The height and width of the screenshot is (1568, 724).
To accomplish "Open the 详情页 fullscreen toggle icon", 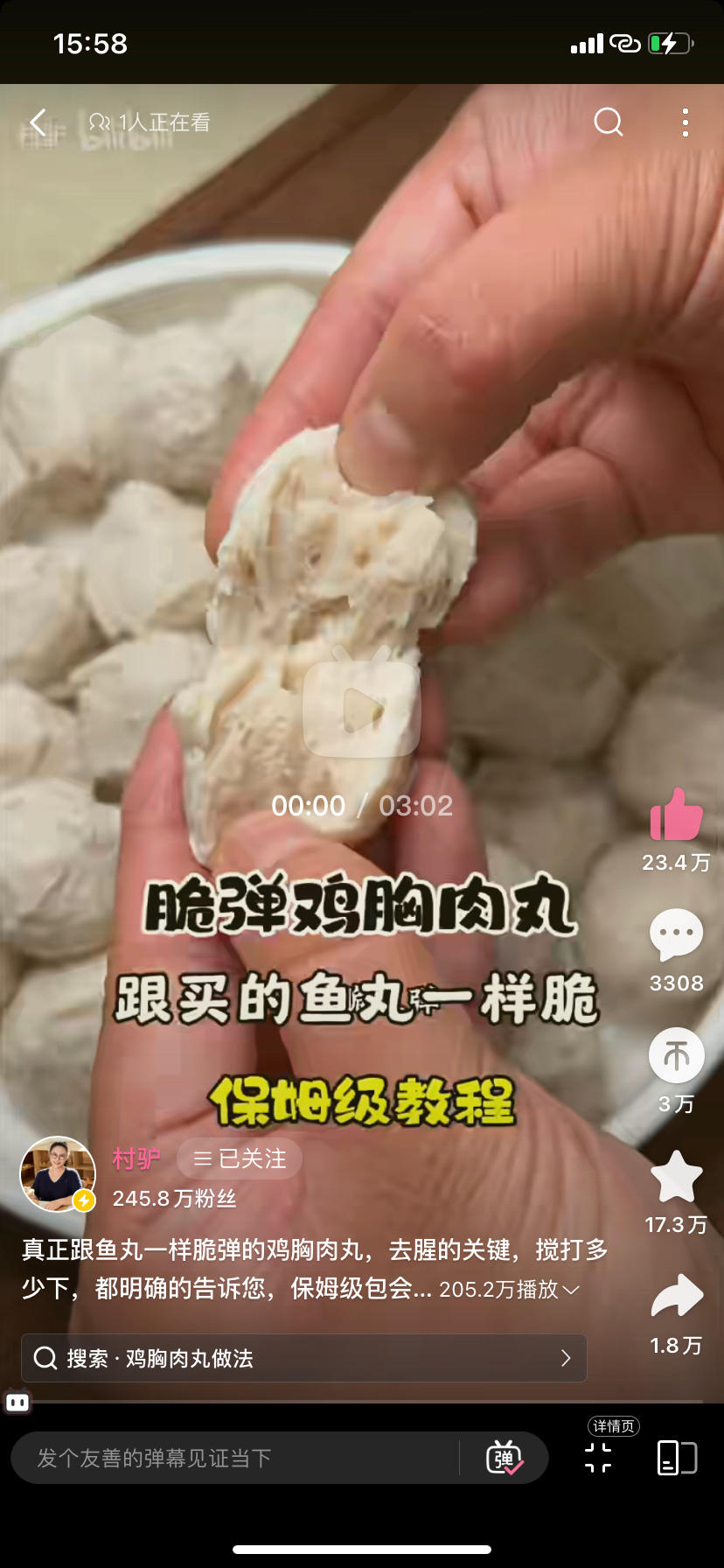I will (x=599, y=1458).
